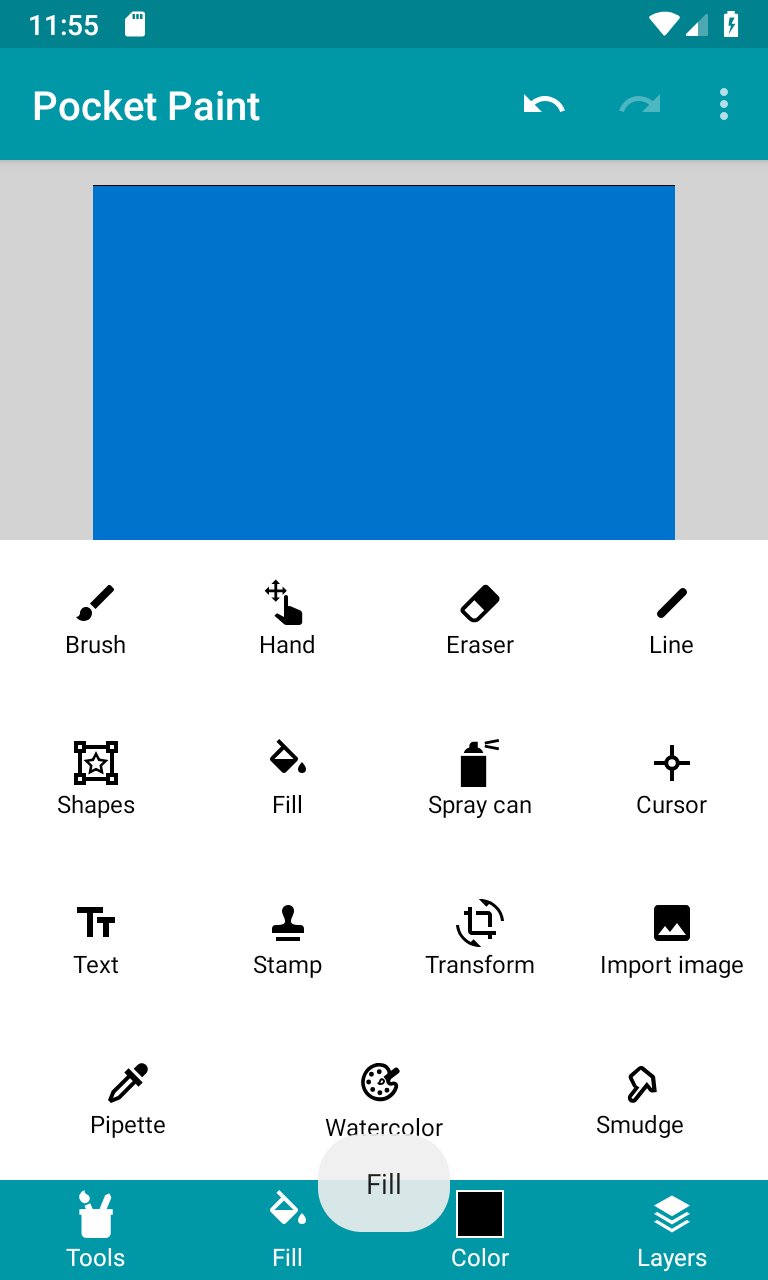Select the Smudge tool
Viewport: 768px width, 1280px height.
coord(639,1099)
